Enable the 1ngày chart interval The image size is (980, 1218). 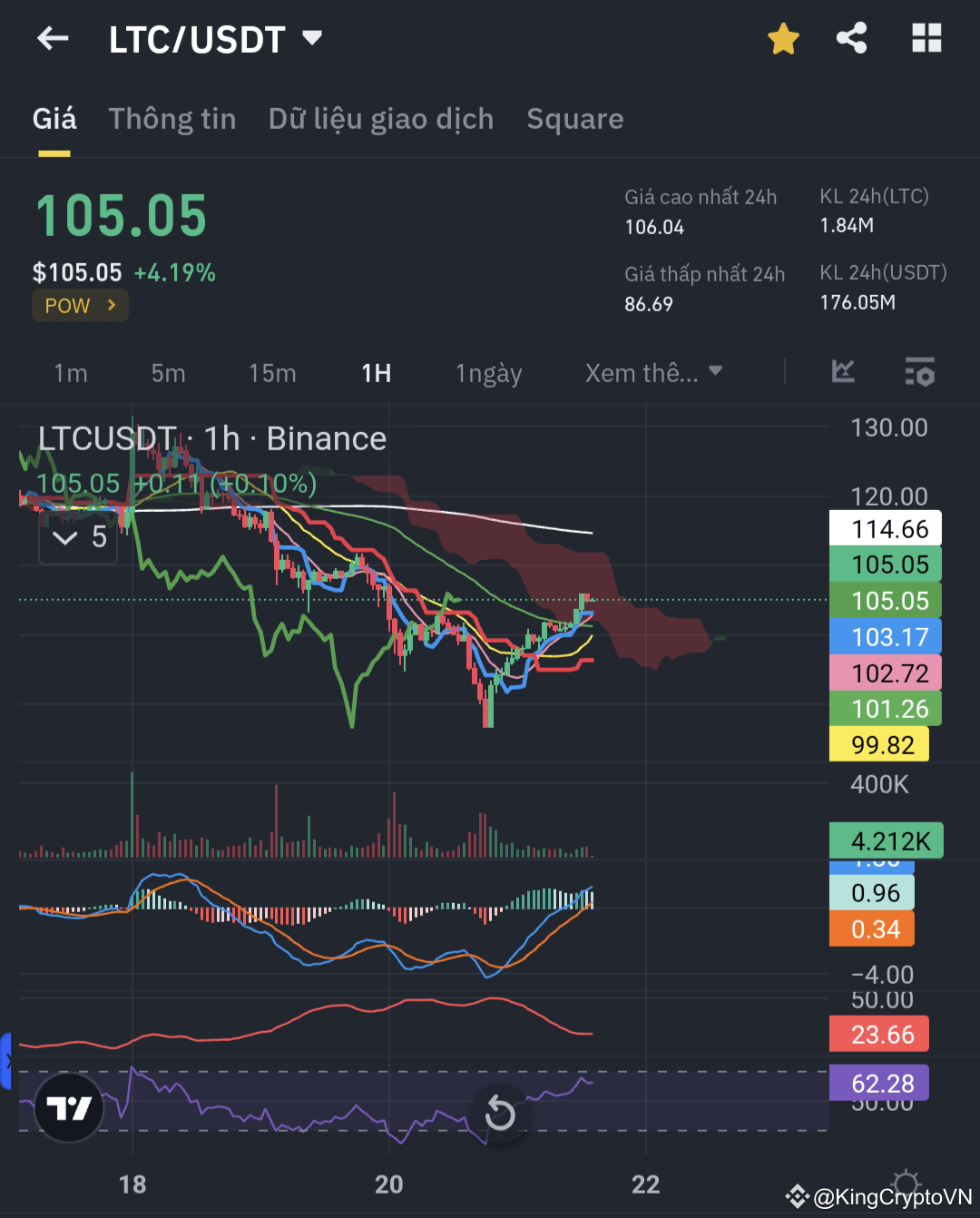488,372
